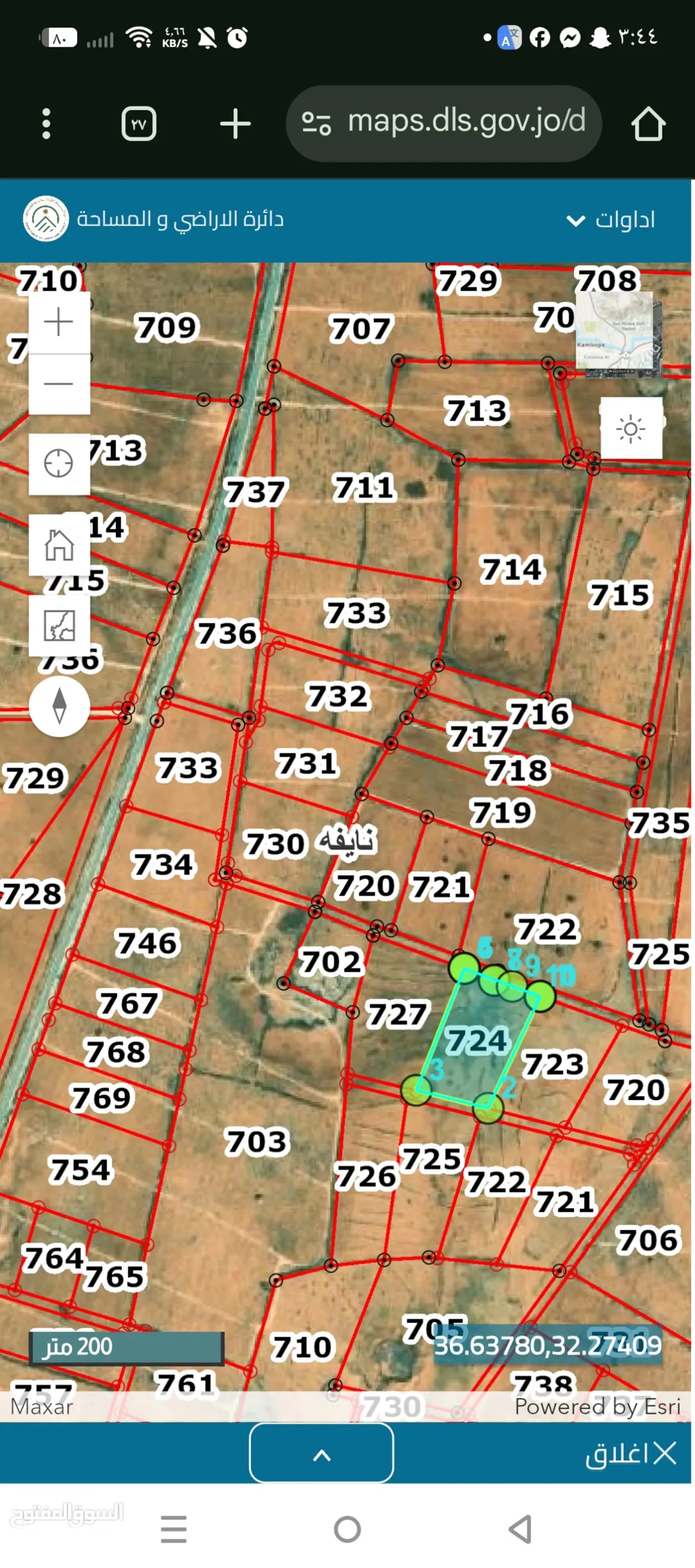
Task: Open the browser tab switcher
Action: [139, 124]
